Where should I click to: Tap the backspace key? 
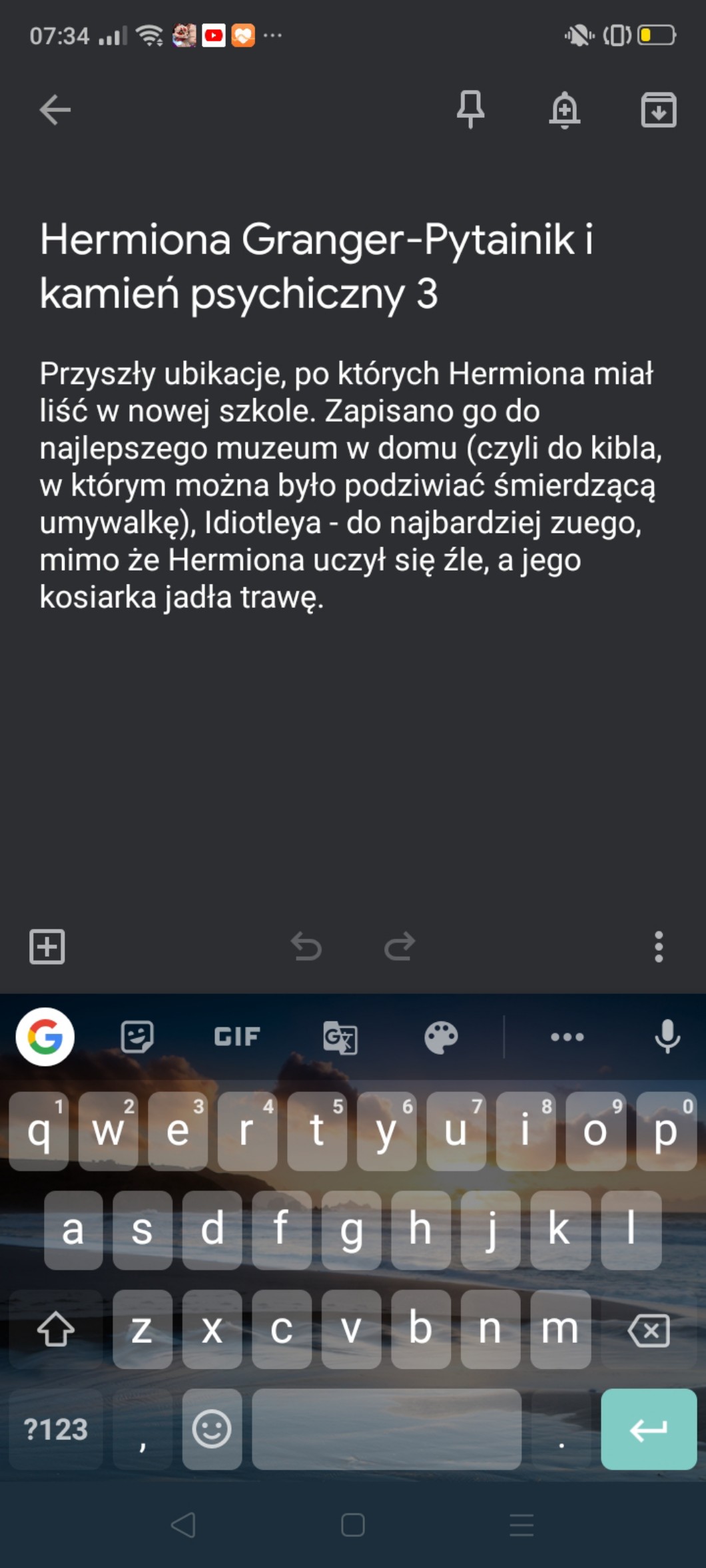[x=649, y=1331]
